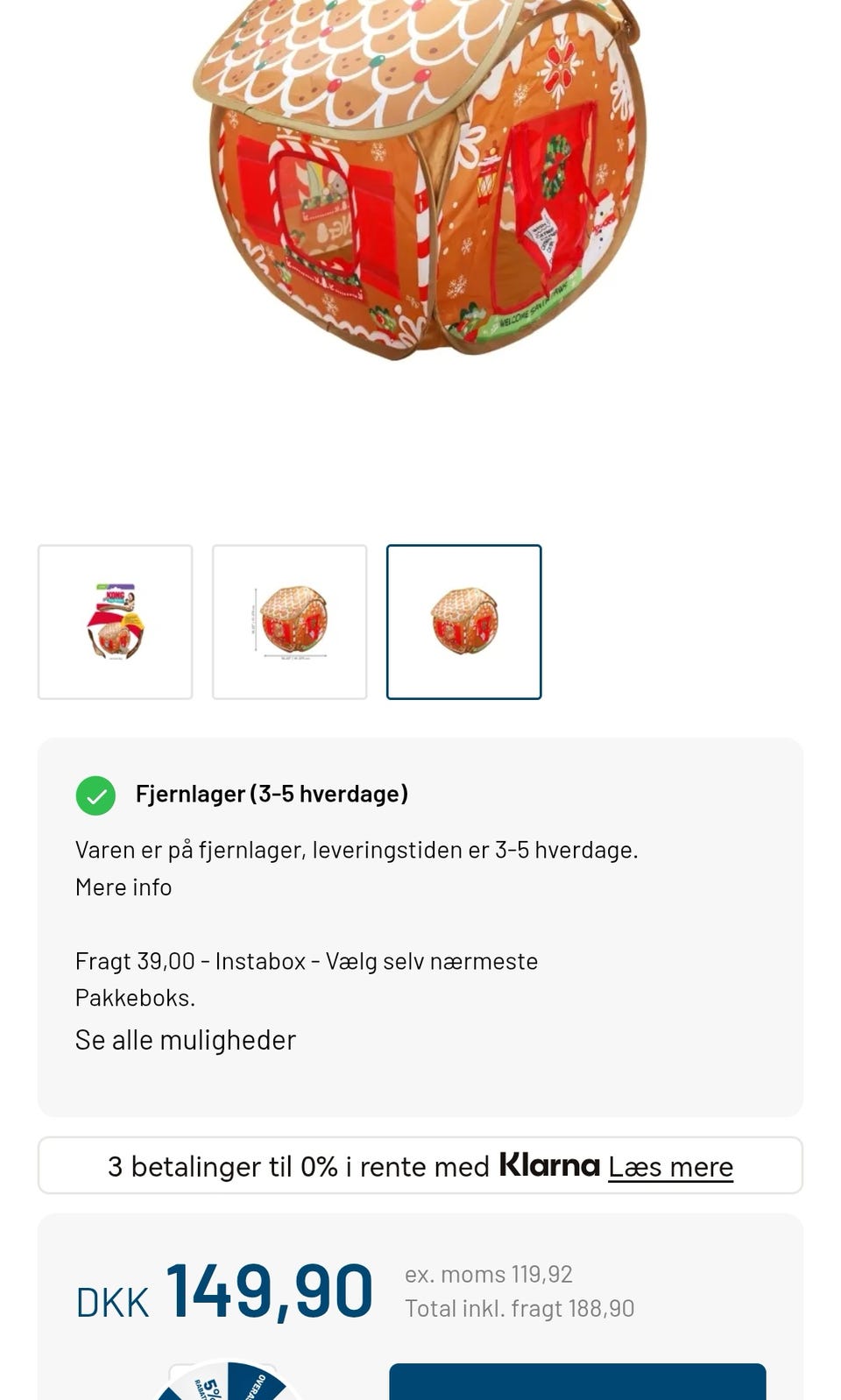Image resolution: width=841 pixels, height=1400 pixels.
Task: Click "Se alle muligheder" shipping options link
Action: (x=186, y=1039)
